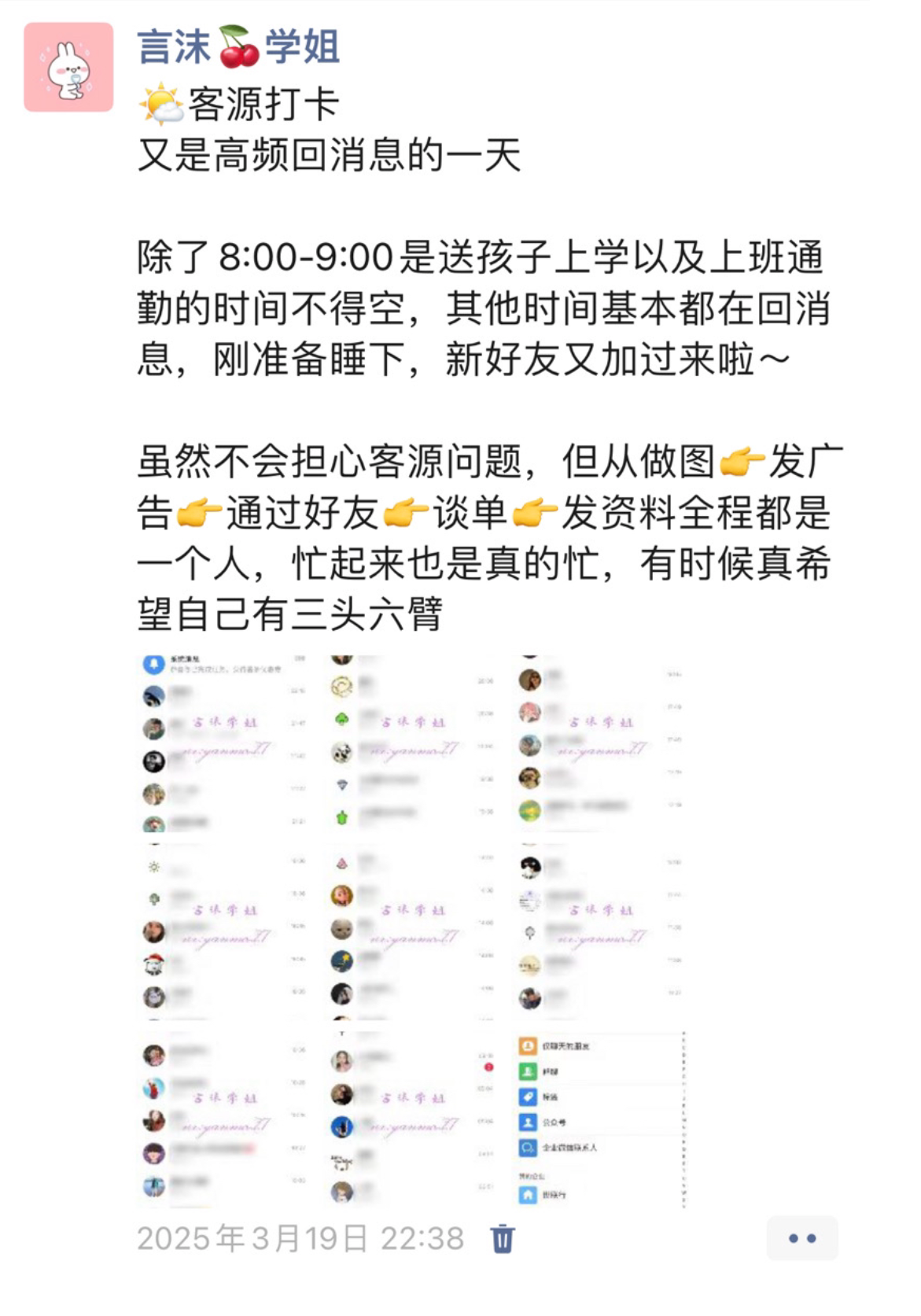Delete this post with the trash icon

[503, 1238]
